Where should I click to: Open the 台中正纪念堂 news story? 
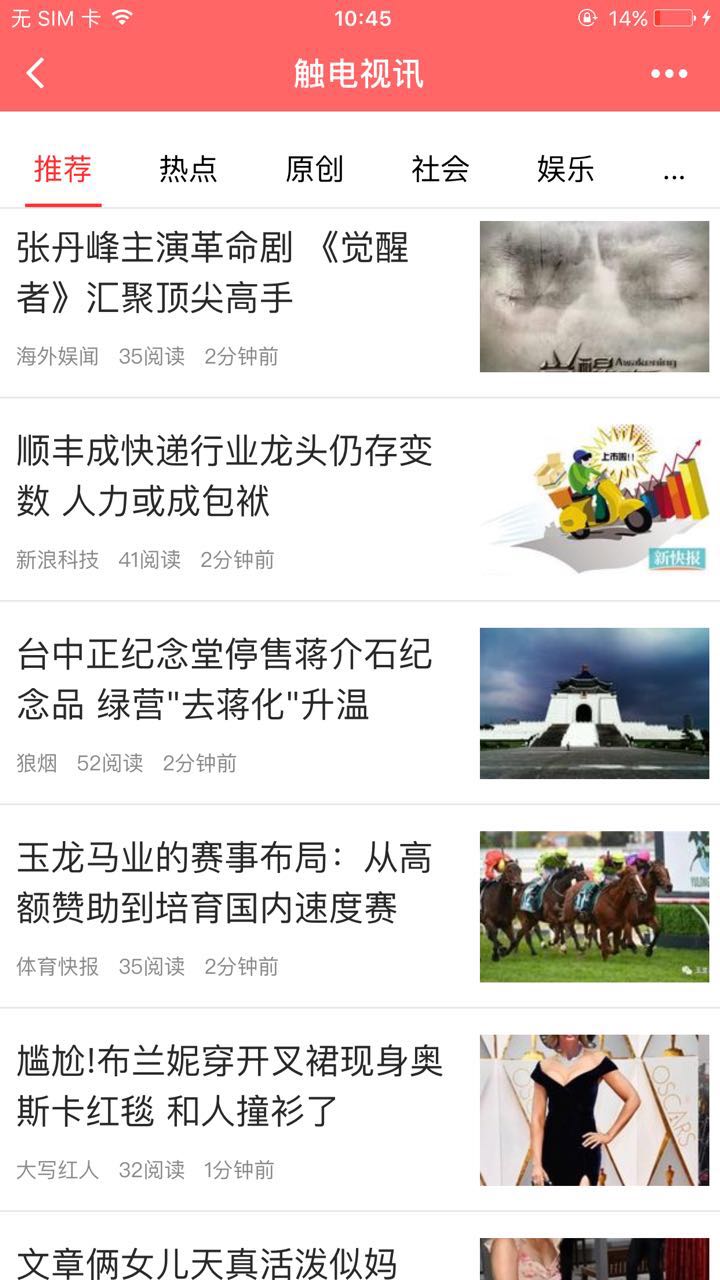(230, 681)
